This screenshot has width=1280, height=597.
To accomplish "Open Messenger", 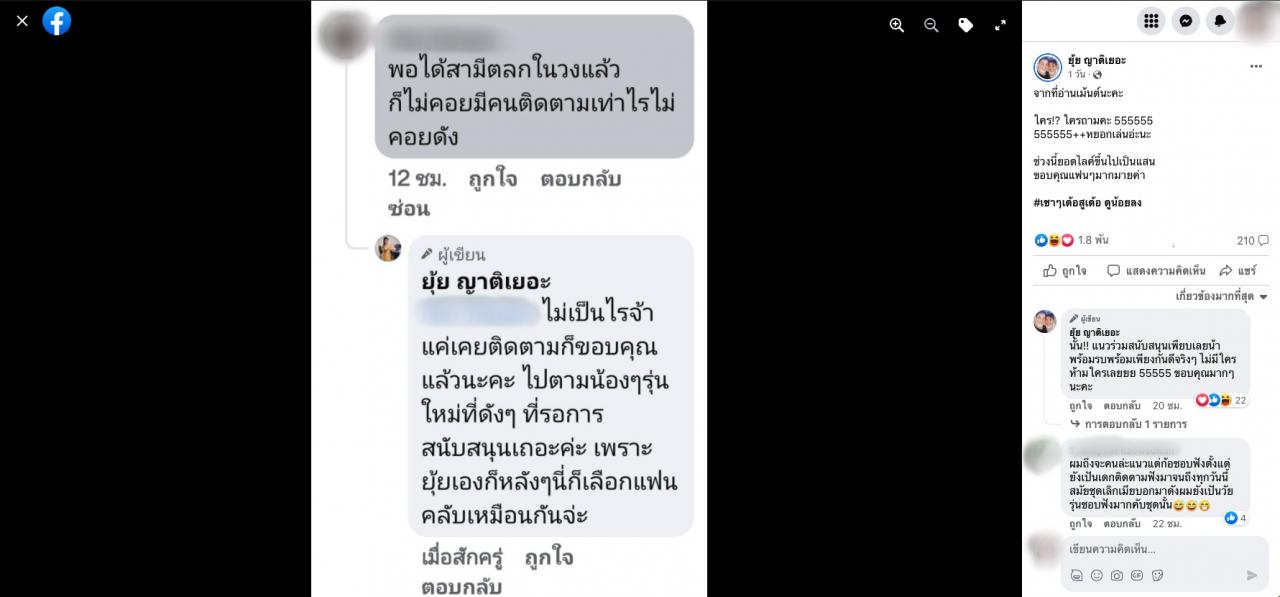I will click(x=1185, y=20).
